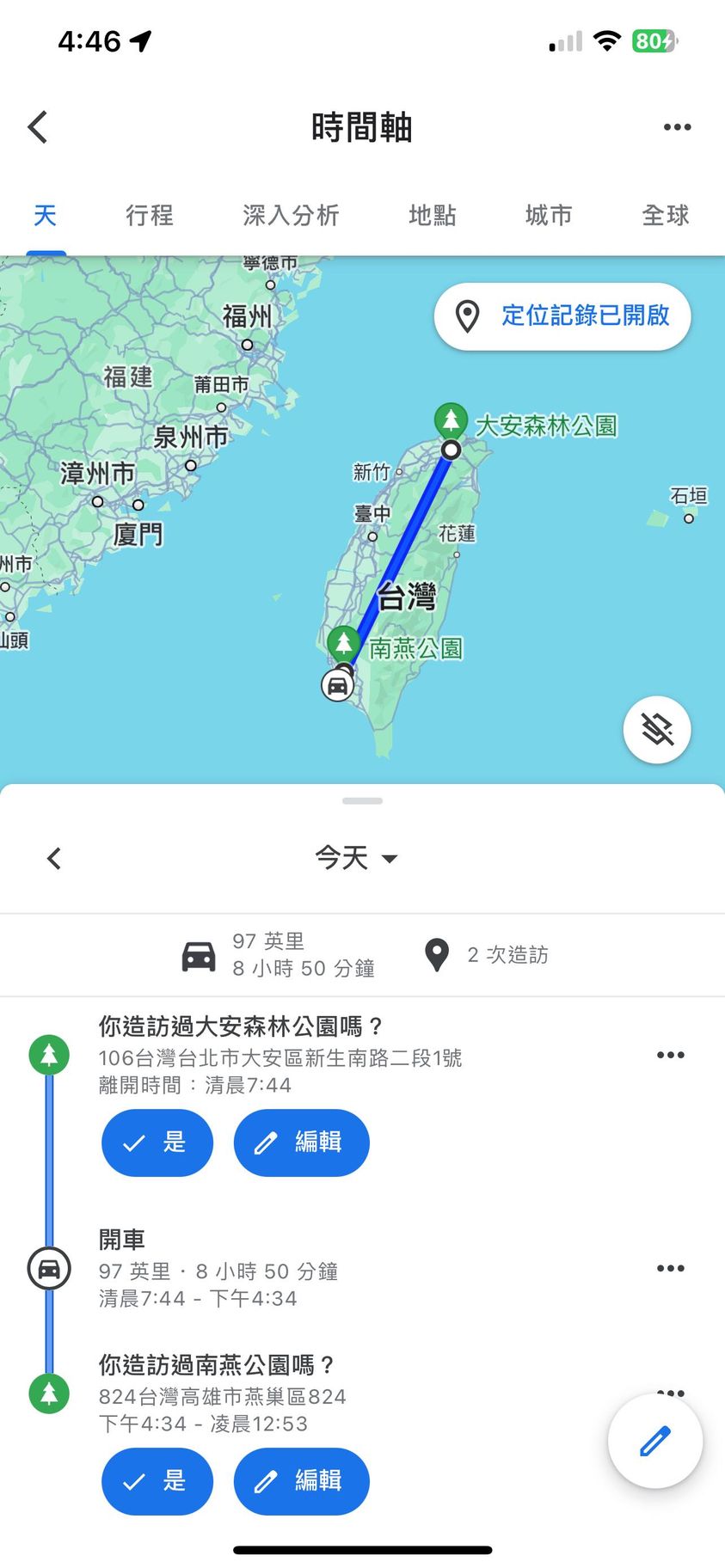Screen dimensions: 725x1568
Task: Switch to the 全球 tab
Action: click(x=665, y=215)
